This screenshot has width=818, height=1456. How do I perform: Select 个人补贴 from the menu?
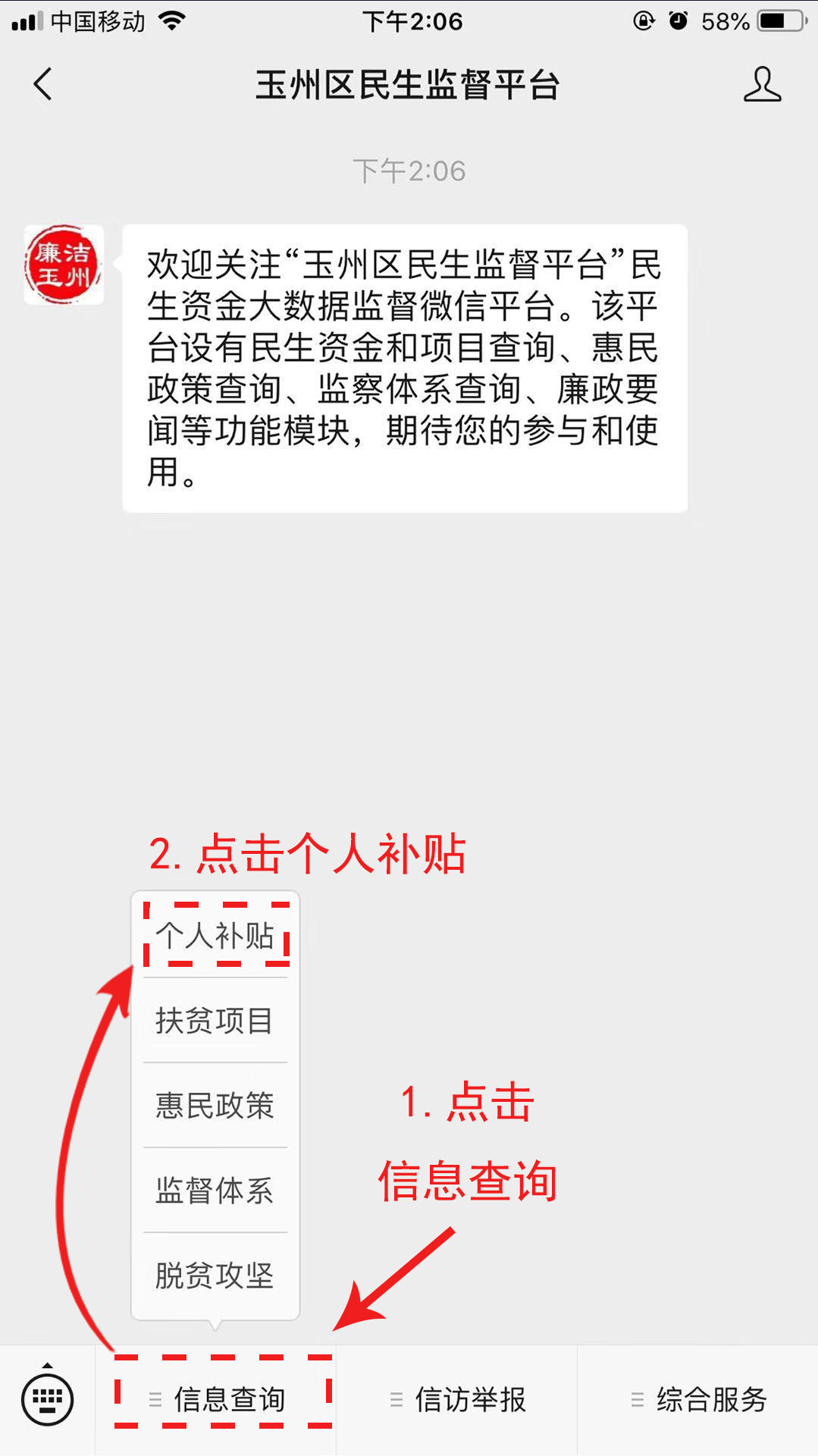[215, 935]
